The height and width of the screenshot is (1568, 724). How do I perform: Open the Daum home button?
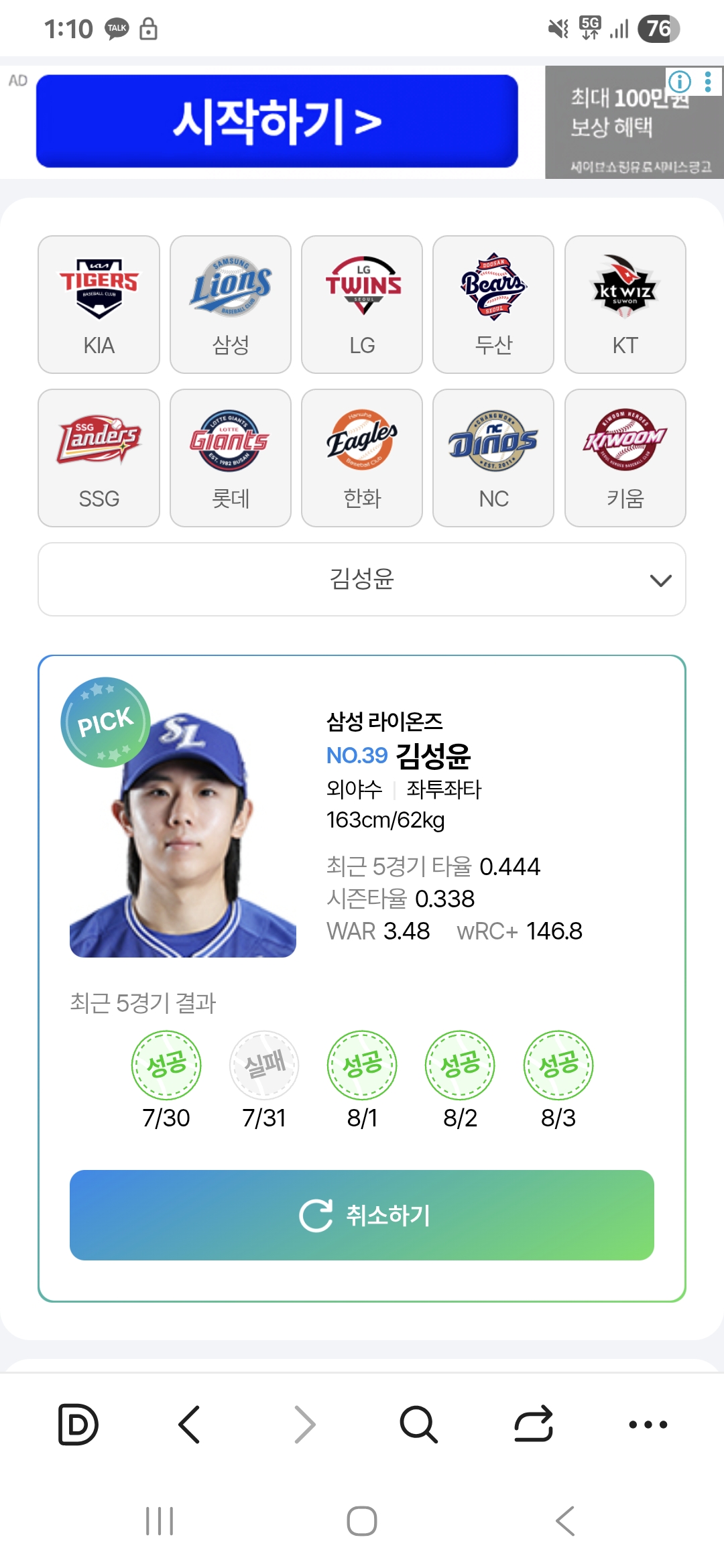(78, 1424)
